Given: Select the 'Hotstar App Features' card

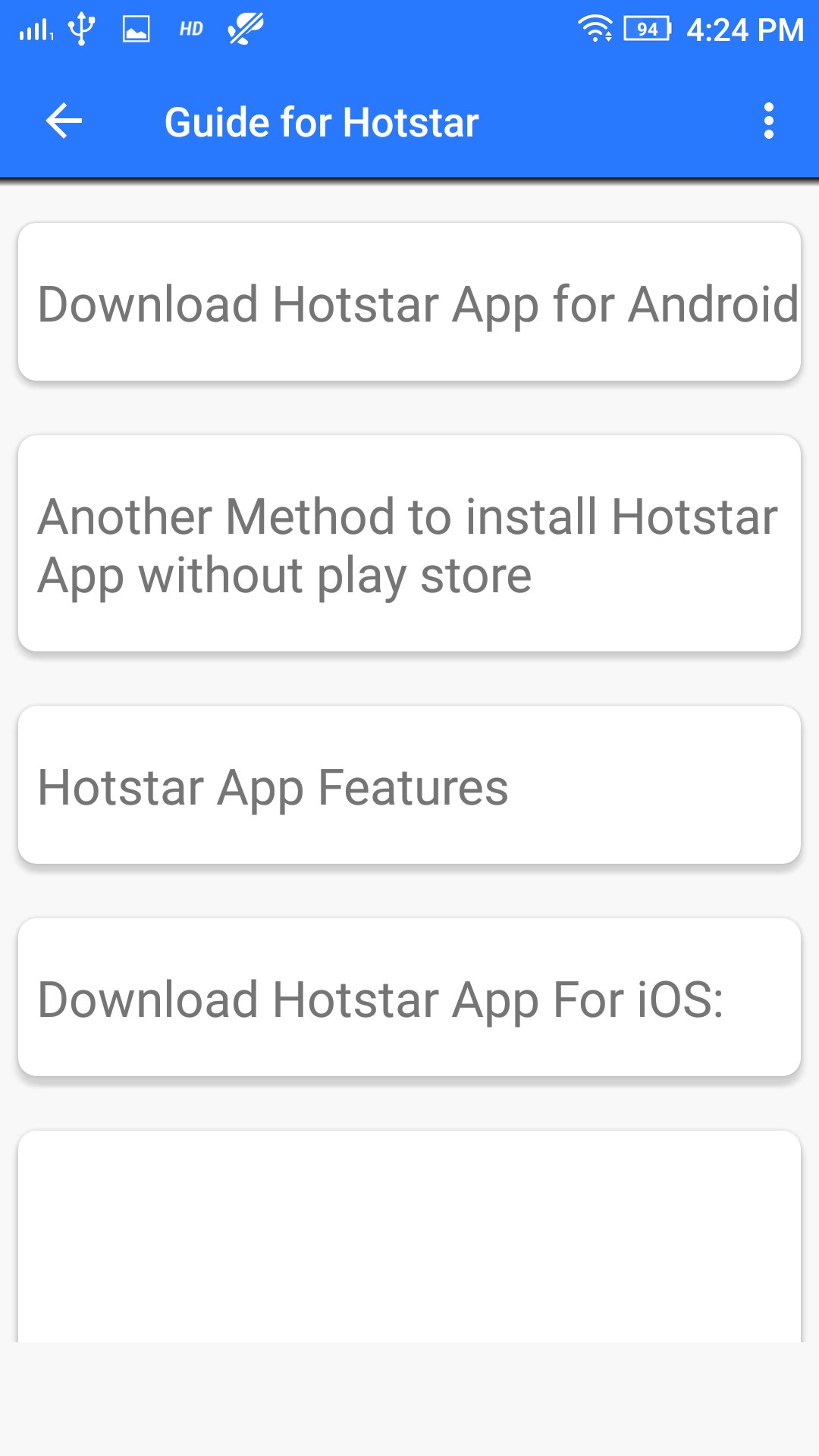Looking at the screenshot, I should click(x=409, y=786).
